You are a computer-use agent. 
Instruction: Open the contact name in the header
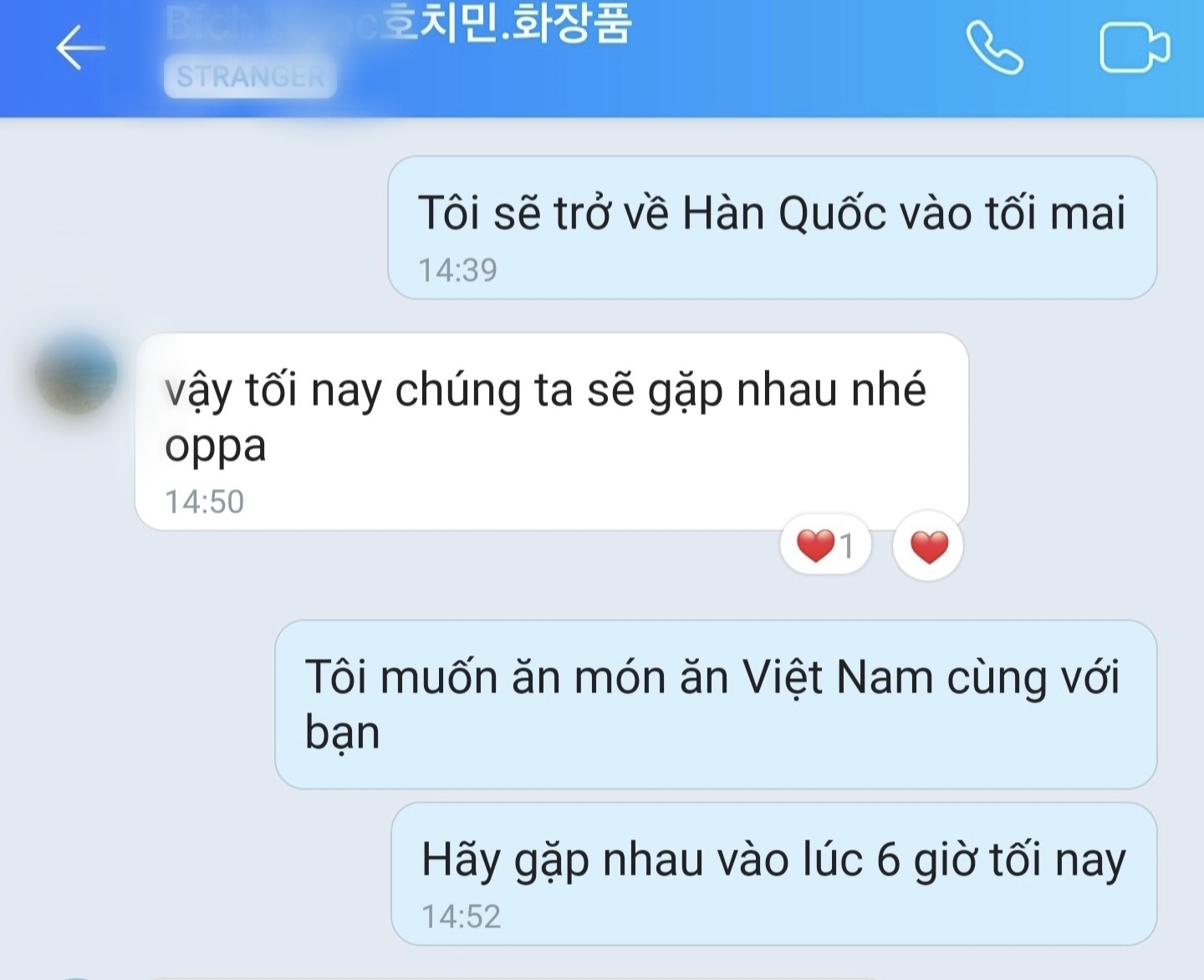[x=397, y=25]
